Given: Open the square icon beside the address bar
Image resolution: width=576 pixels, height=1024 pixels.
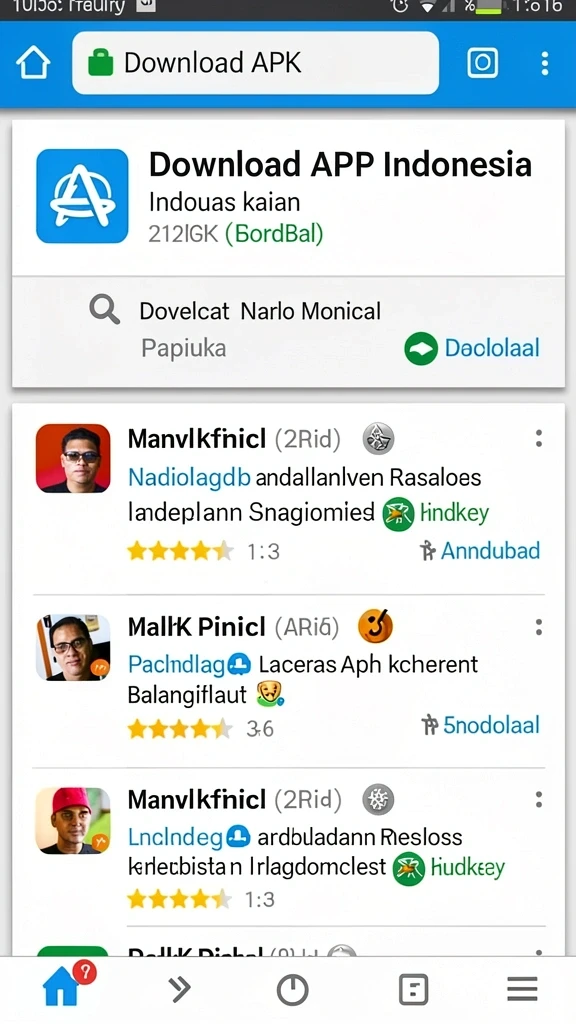Looking at the screenshot, I should 483,63.
